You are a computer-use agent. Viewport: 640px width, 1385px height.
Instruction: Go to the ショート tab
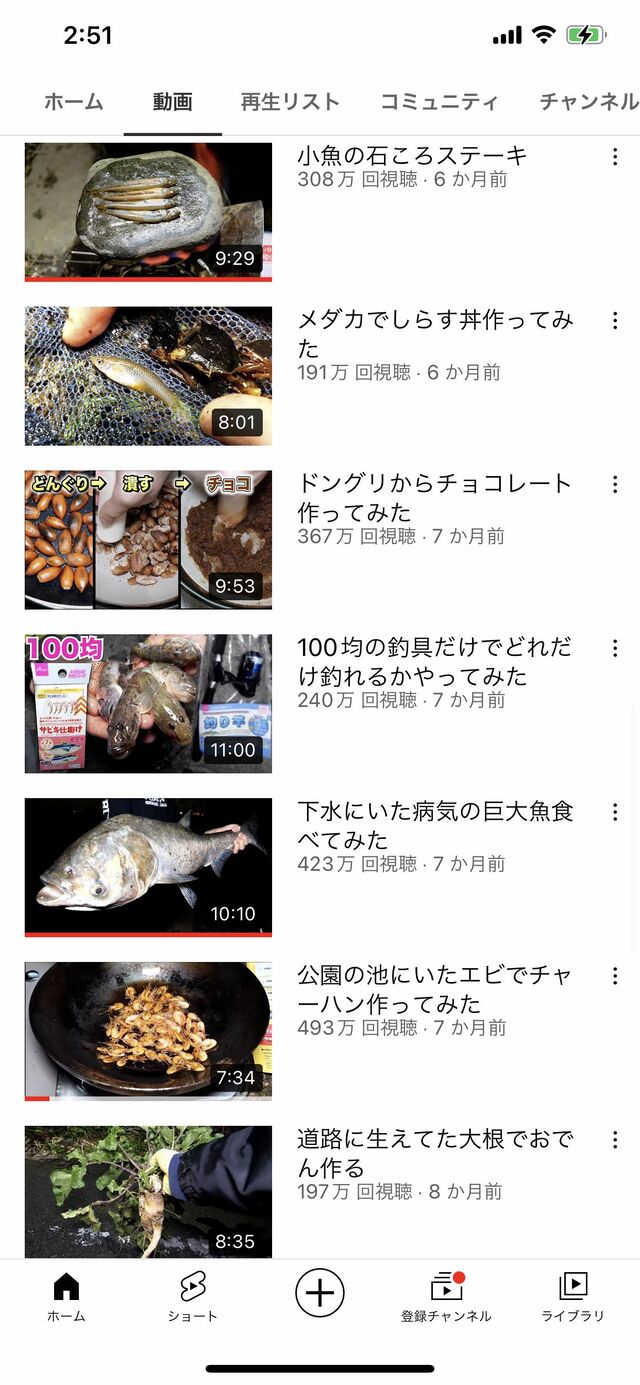tap(192, 1297)
